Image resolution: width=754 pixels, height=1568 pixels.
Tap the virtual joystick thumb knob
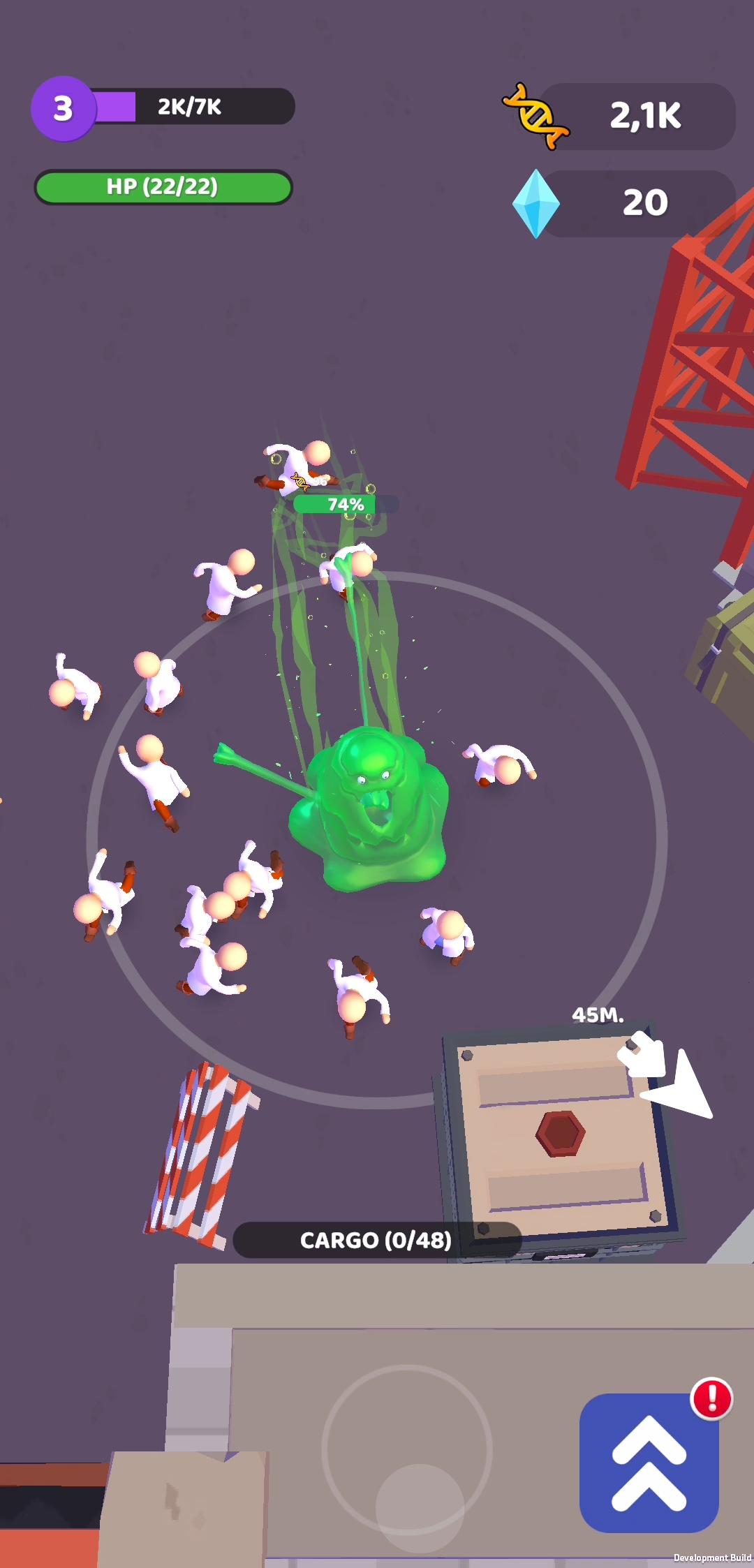pyautogui.click(x=420, y=1508)
